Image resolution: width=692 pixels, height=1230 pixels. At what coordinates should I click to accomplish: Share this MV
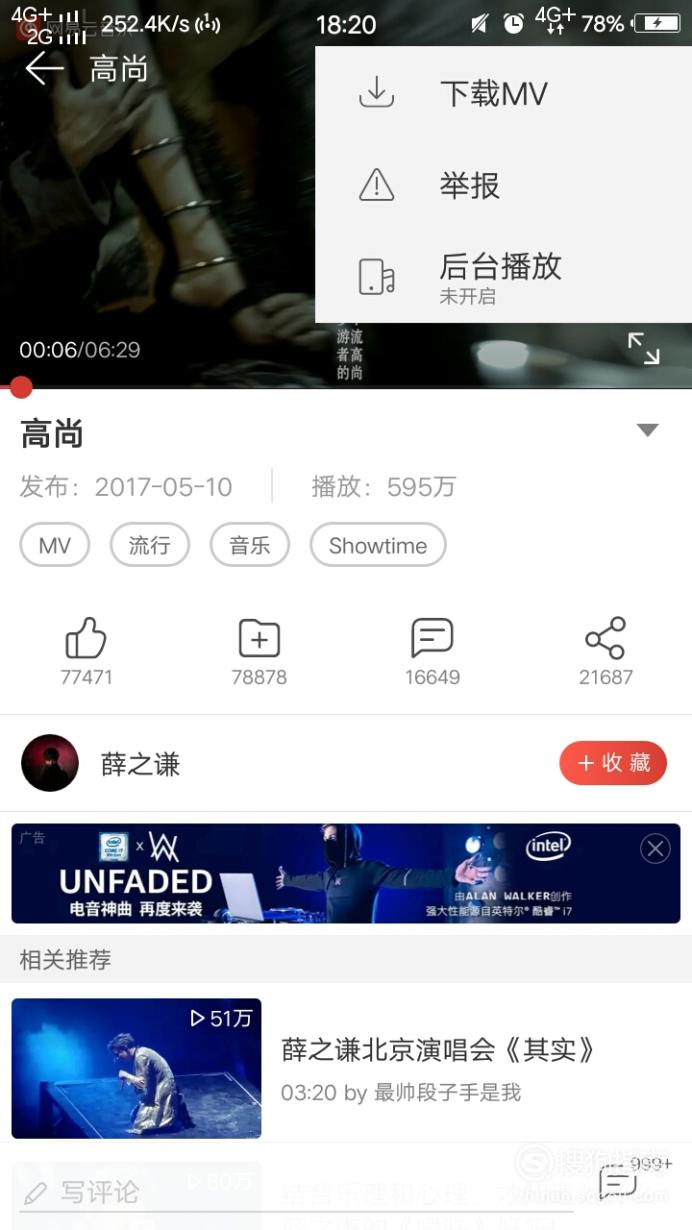[x=605, y=651]
